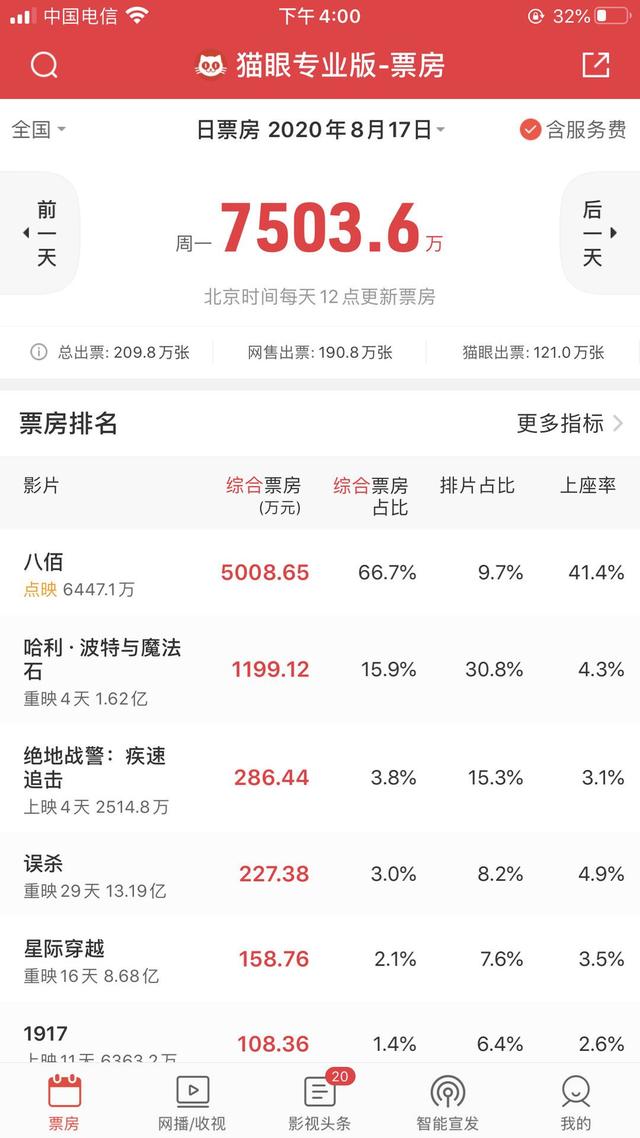Viewport: 640px width, 1138px height.
Task: Switch to the 影视头条 tab
Action: [320, 1102]
